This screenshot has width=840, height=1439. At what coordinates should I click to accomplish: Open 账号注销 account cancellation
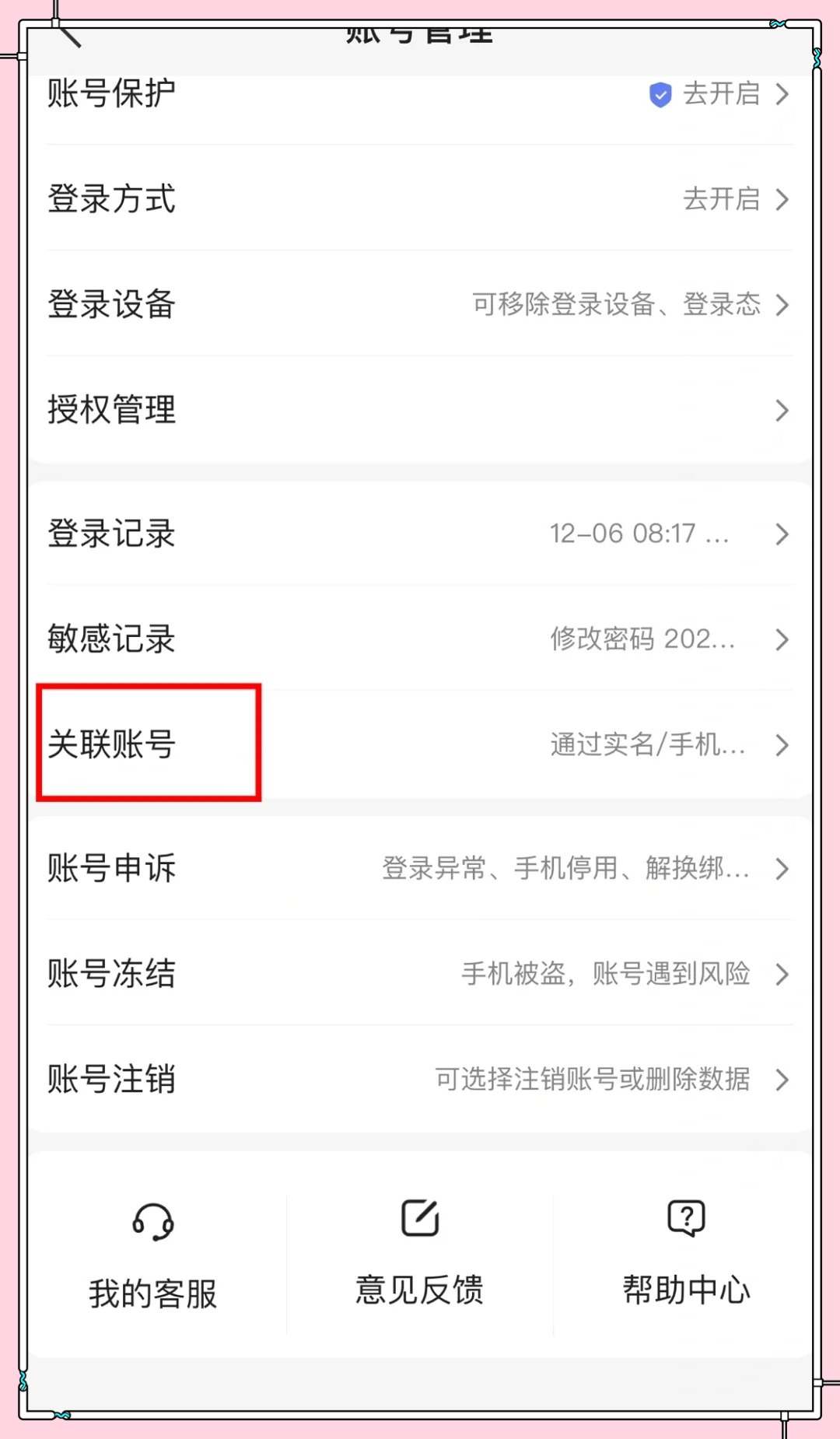[x=420, y=1080]
